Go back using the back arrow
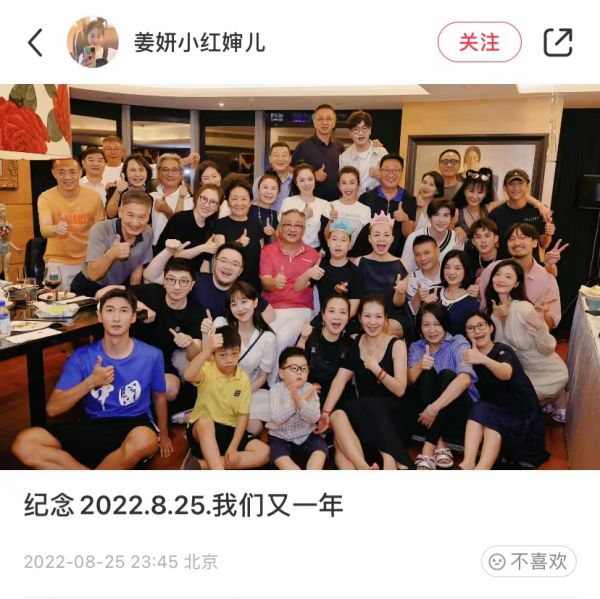The image size is (600, 599). click(x=36, y=42)
